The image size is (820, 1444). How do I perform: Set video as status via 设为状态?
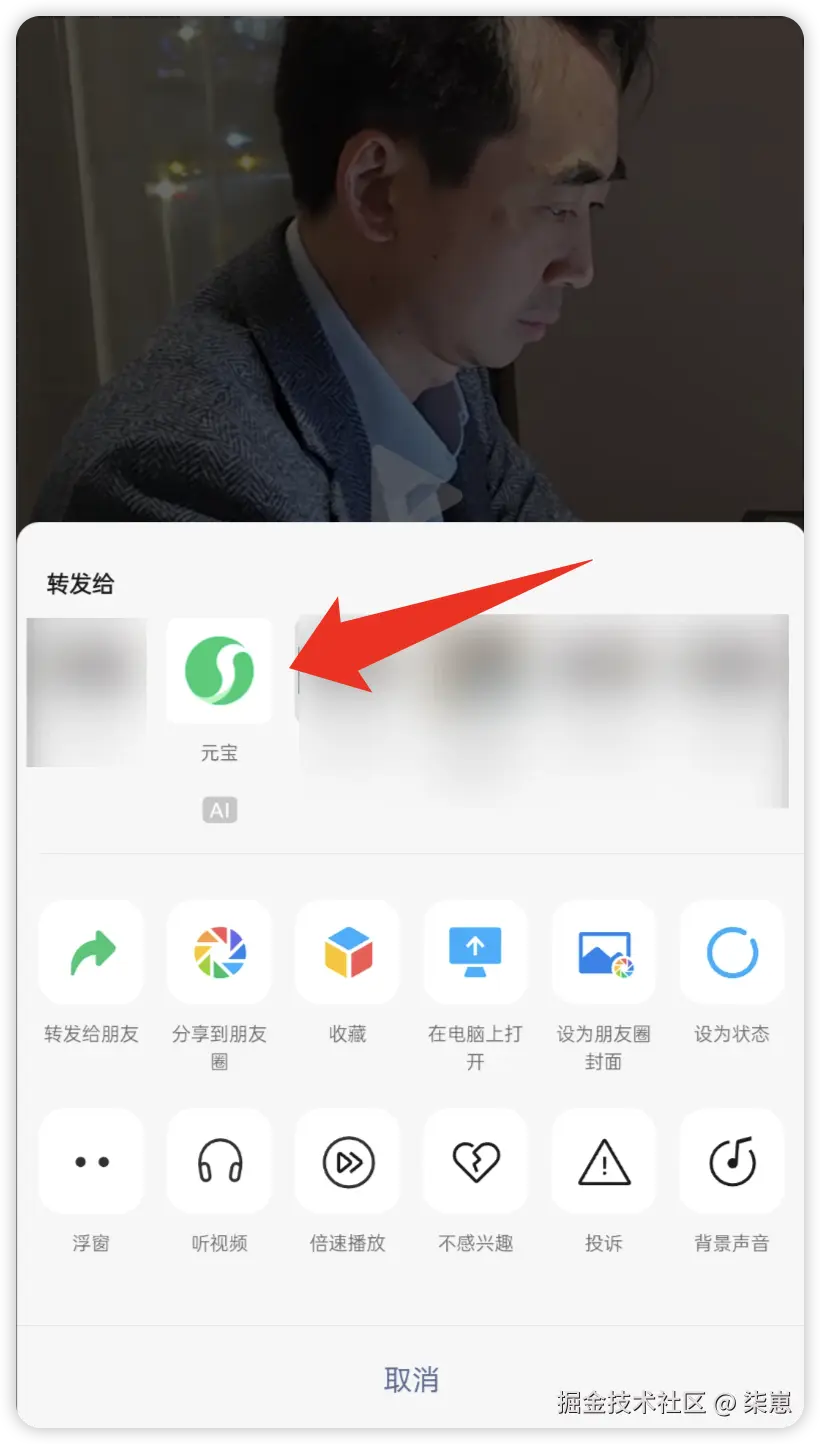[732, 952]
